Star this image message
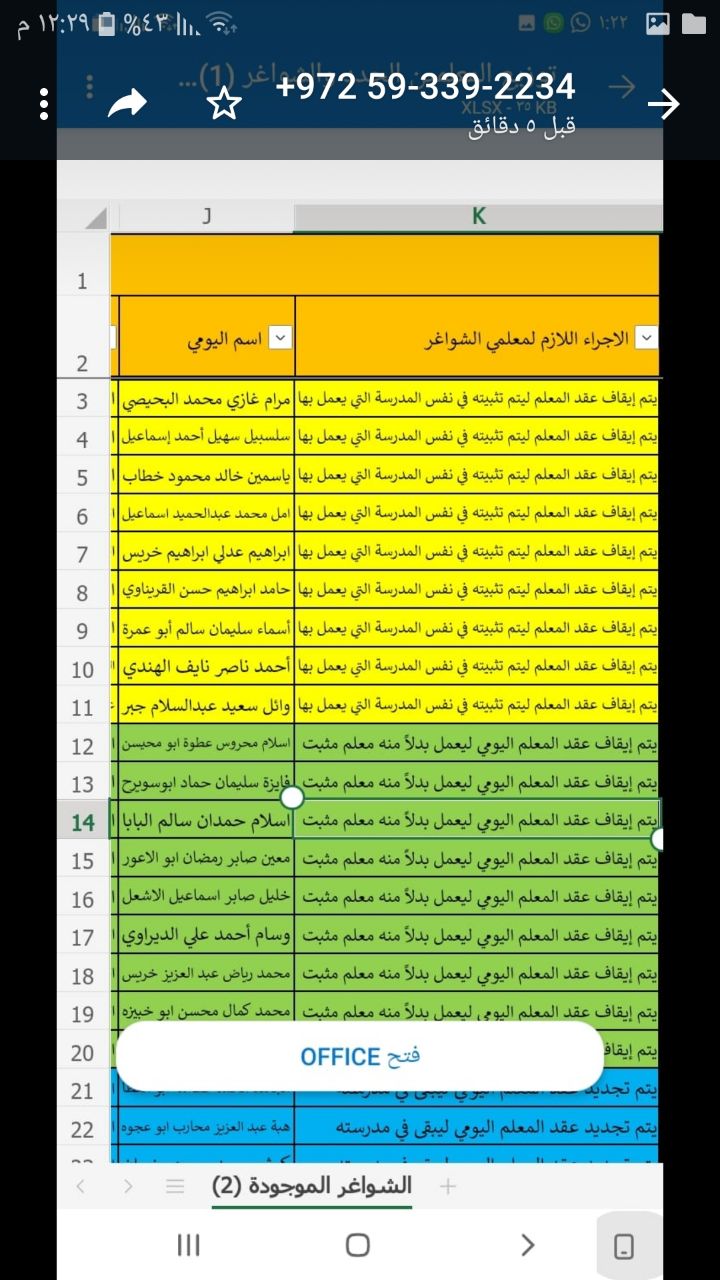Image resolution: width=720 pixels, height=1280 pixels. click(224, 104)
